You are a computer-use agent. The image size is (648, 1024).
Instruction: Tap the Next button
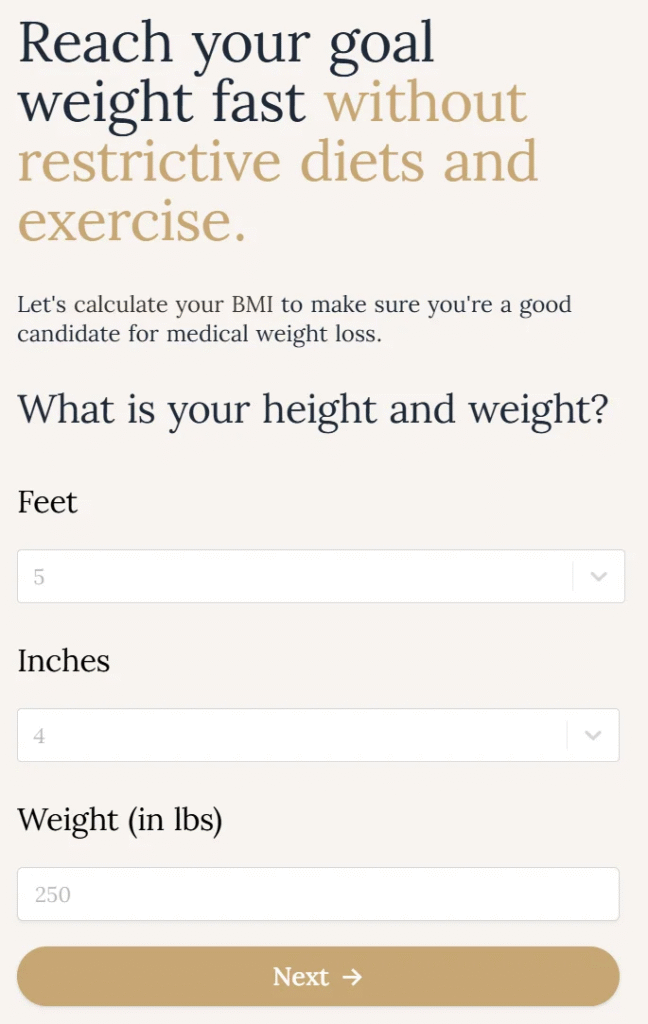coord(318,976)
